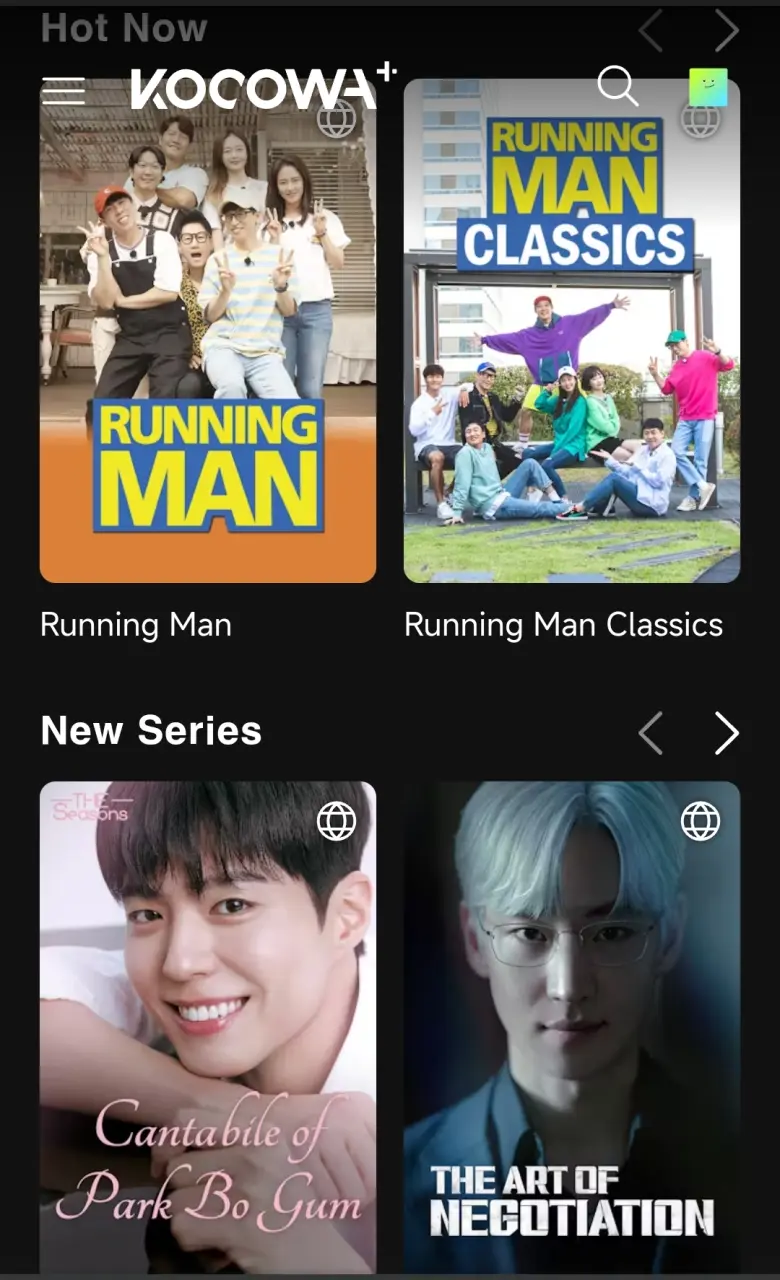This screenshot has height=1280, width=780.
Task: Show previous New Series titles
Action: (651, 734)
